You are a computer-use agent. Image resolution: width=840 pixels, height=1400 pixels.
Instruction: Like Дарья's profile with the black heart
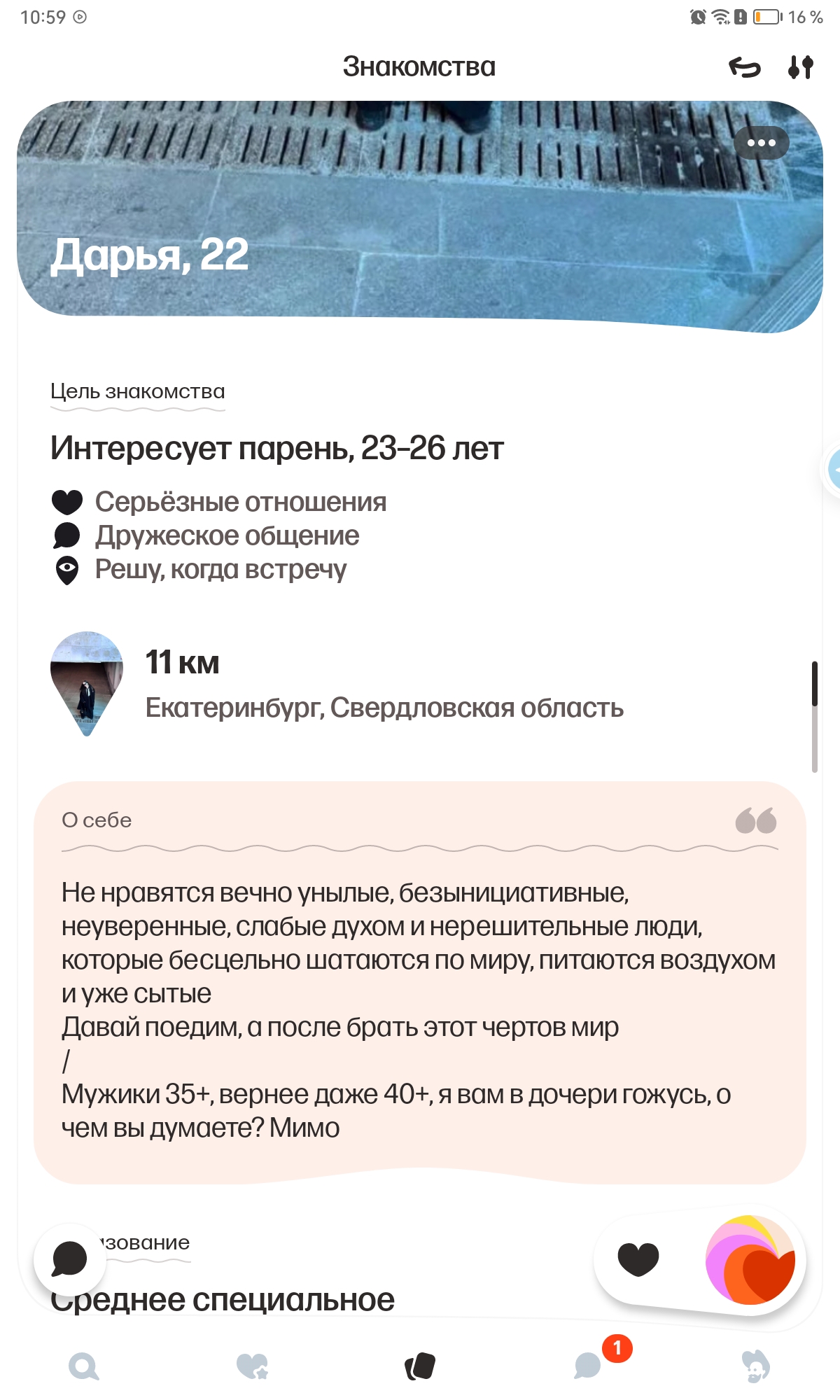(638, 1259)
